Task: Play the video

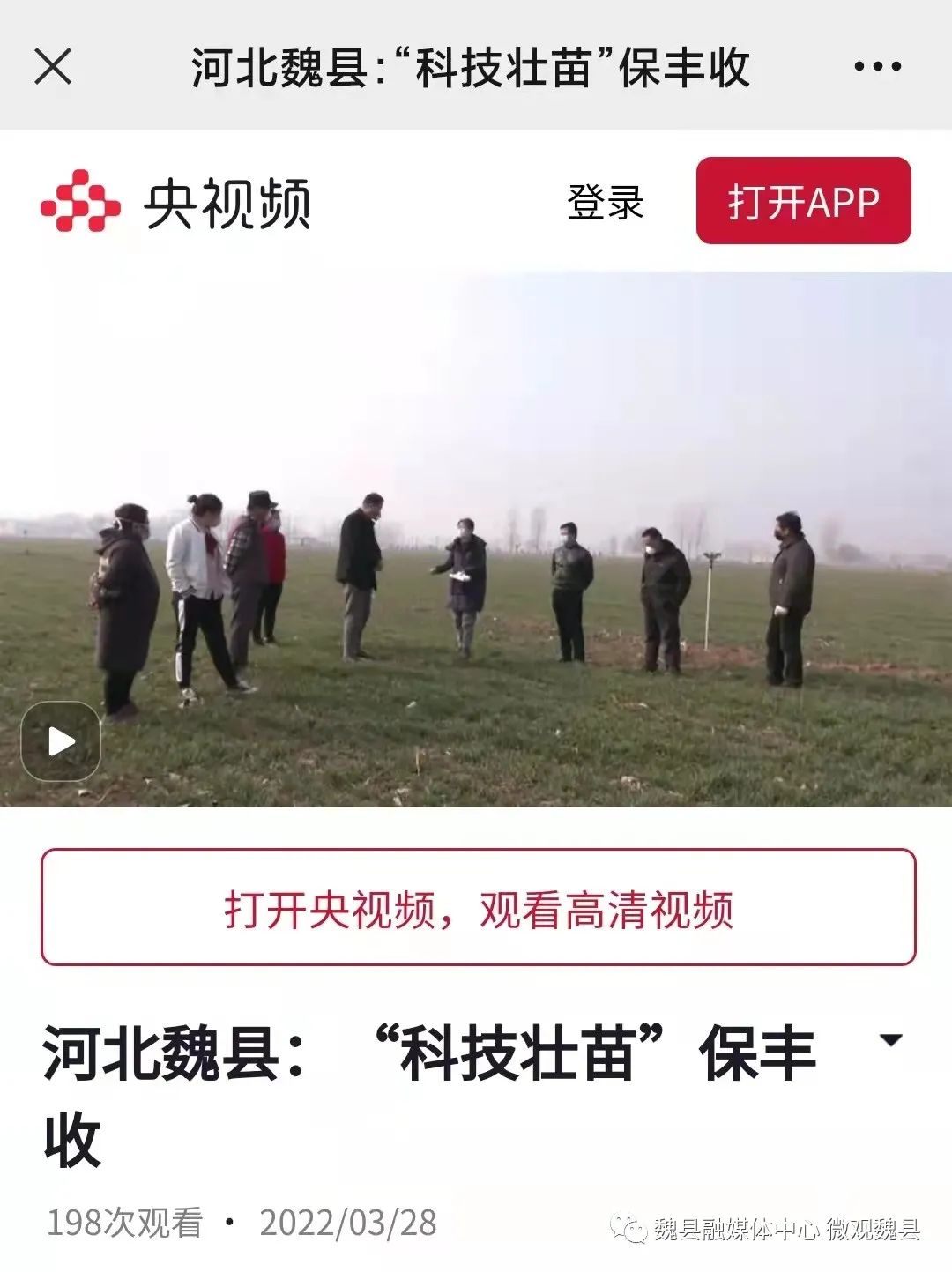Action: click(61, 741)
